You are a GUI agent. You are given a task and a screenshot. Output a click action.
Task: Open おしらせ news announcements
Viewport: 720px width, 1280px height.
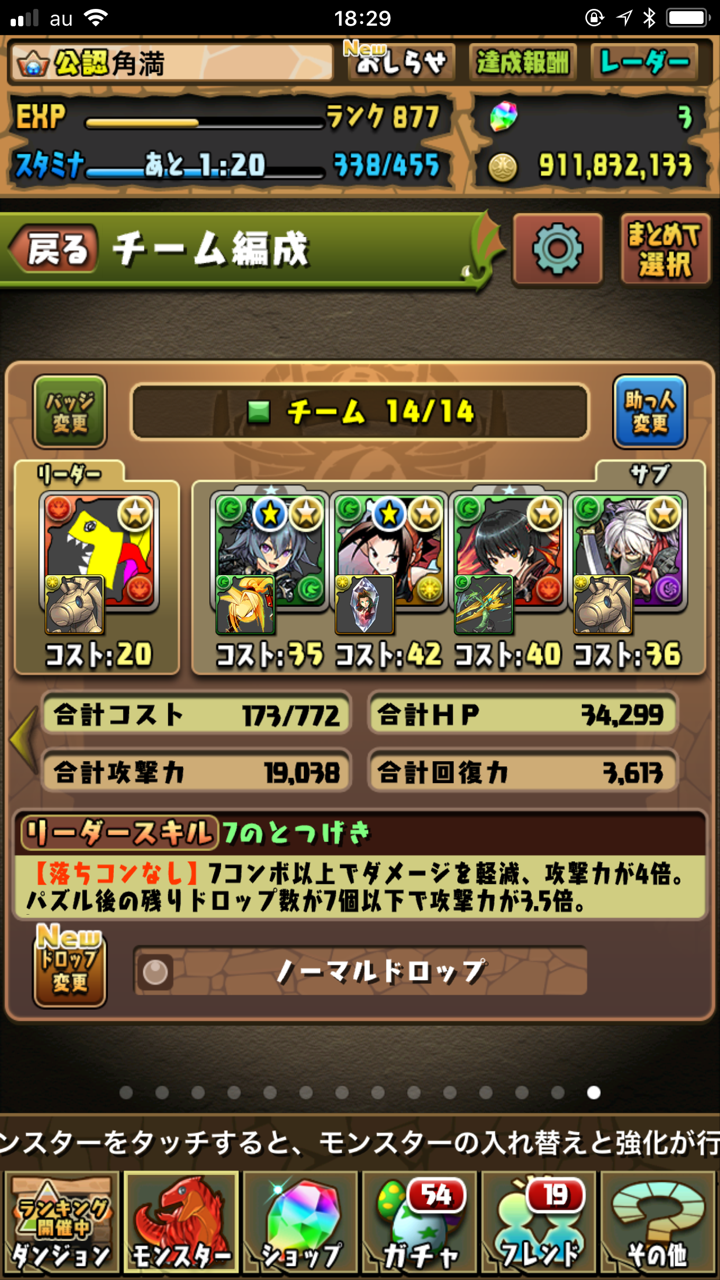pyautogui.click(x=400, y=63)
